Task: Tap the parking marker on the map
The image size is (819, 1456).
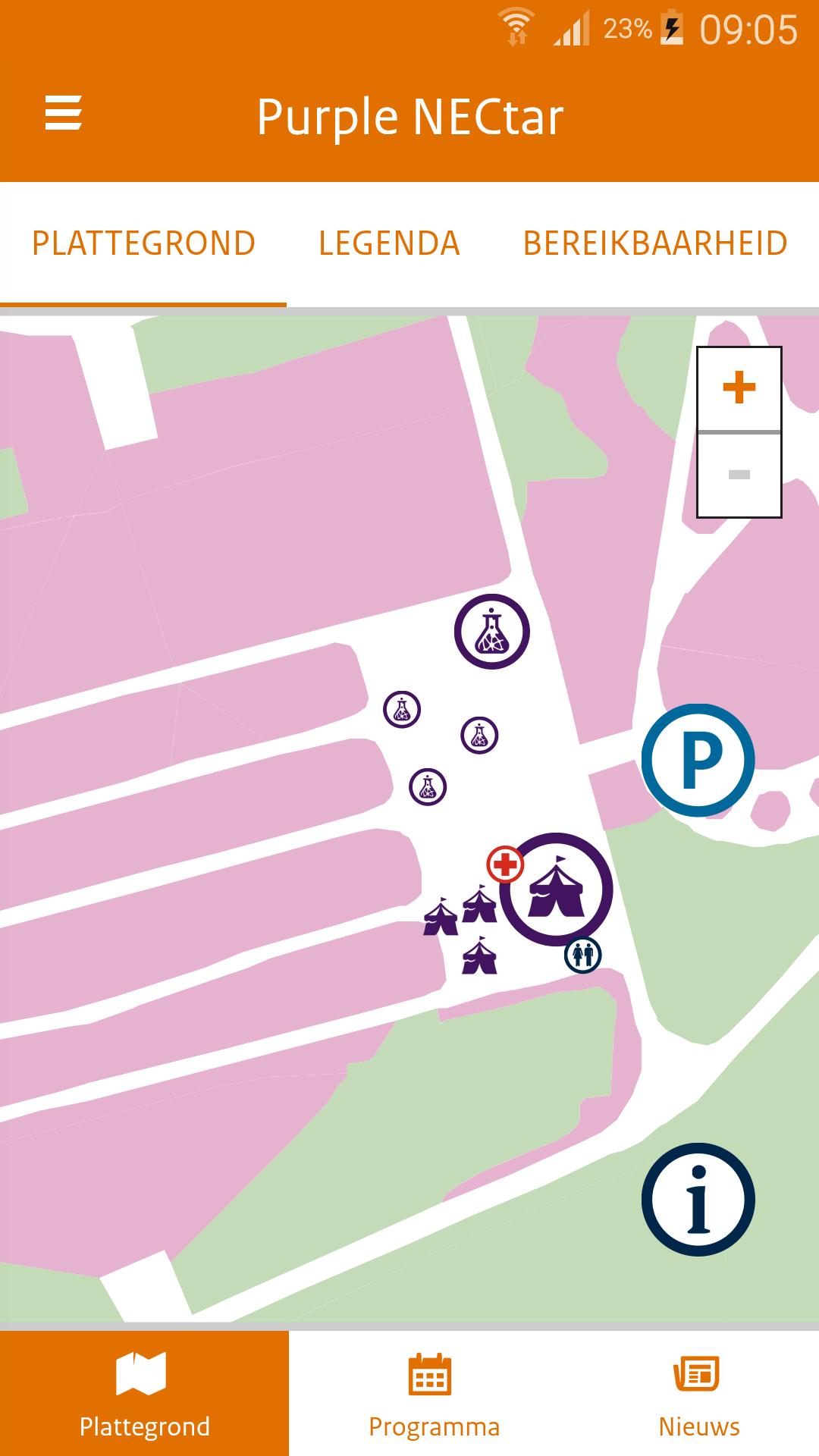Action: click(698, 760)
